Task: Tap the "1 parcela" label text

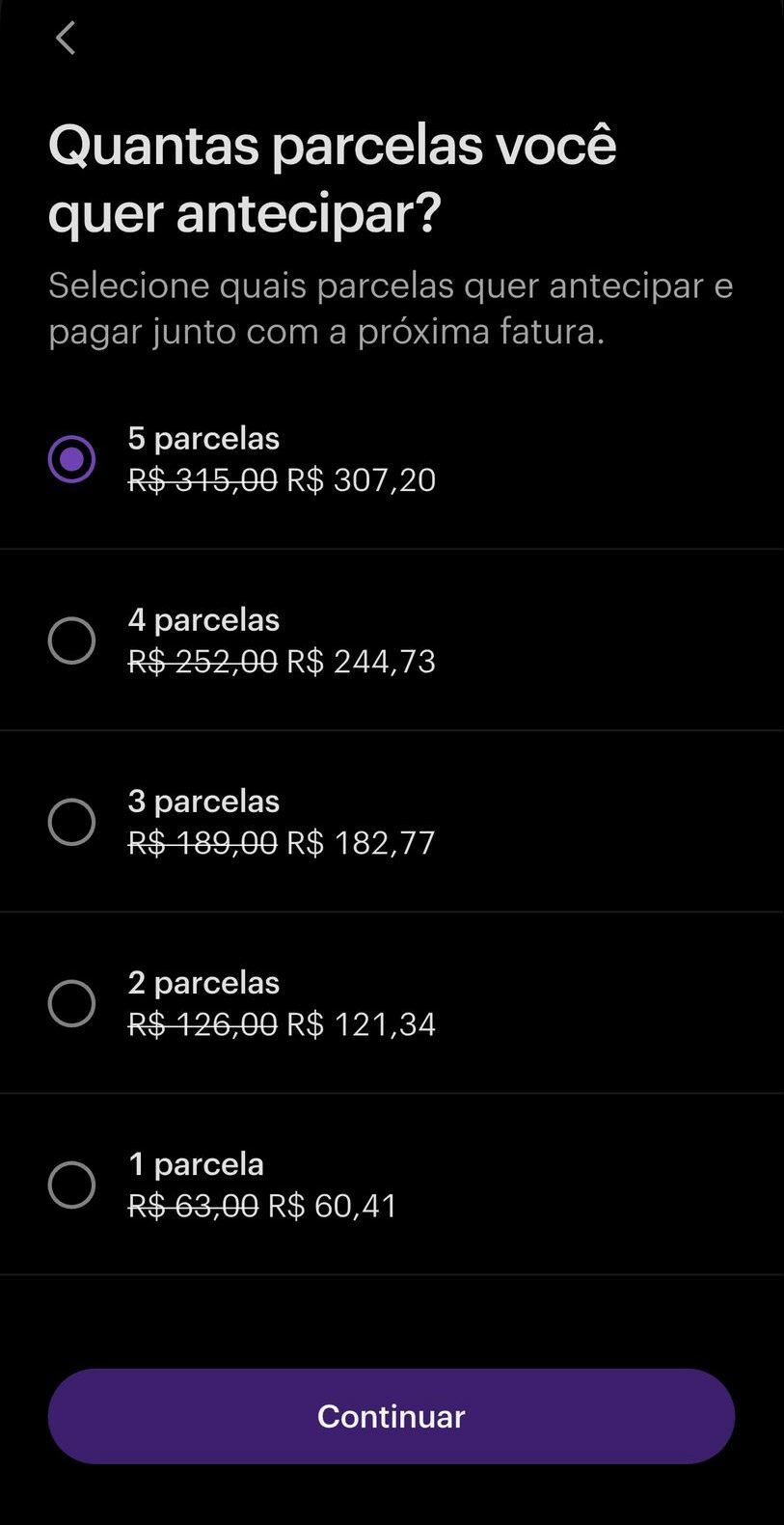Action: click(197, 1164)
